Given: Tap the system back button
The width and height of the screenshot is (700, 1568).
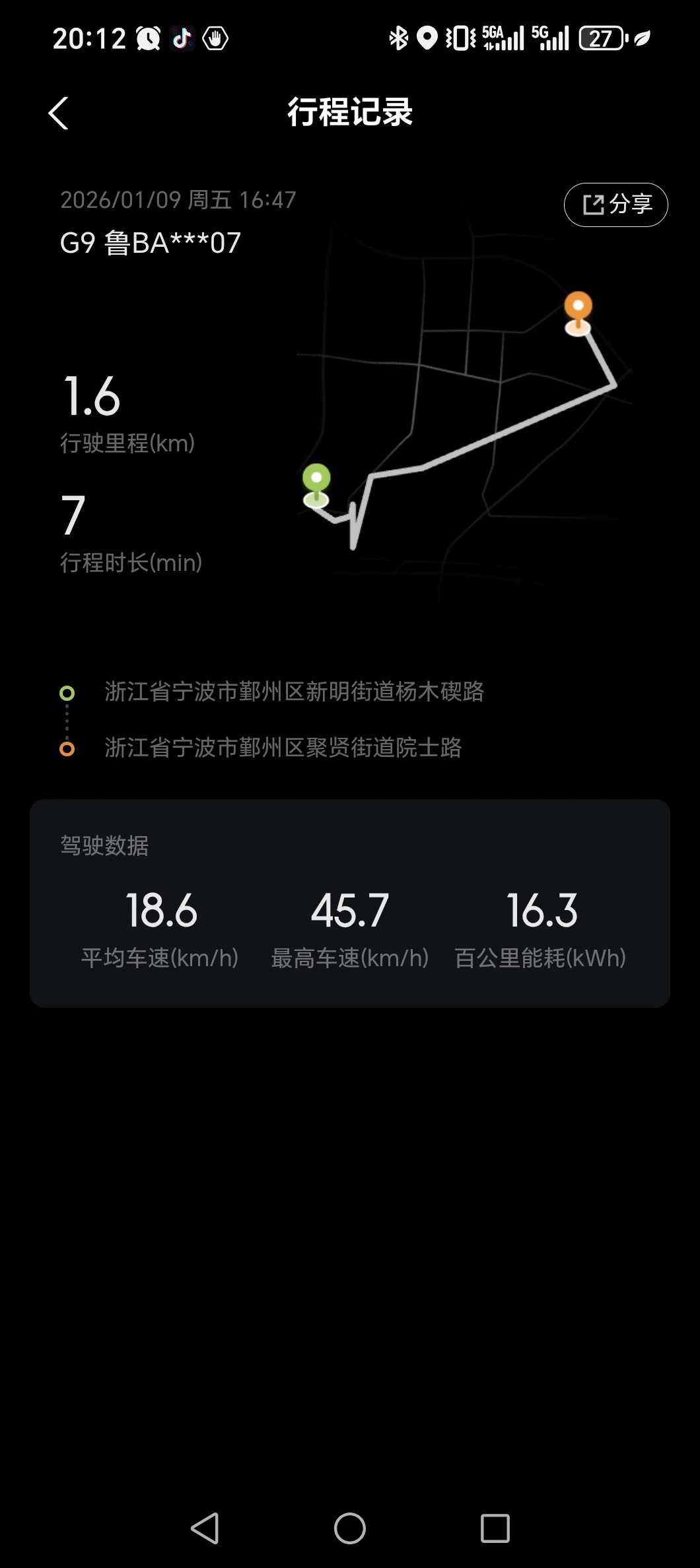Looking at the screenshot, I should (x=205, y=1528).
